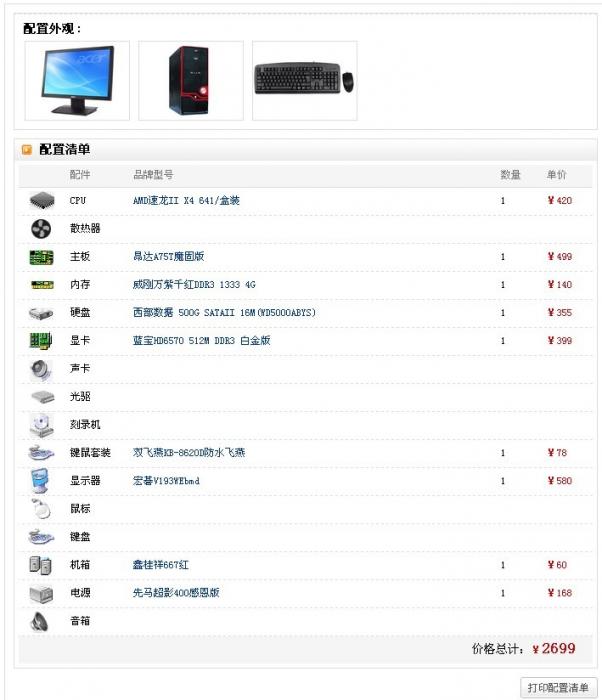The height and width of the screenshot is (700, 602).
Task: Open the 威刚万紫千红DDR3 memory link
Action: click(x=194, y=285)
